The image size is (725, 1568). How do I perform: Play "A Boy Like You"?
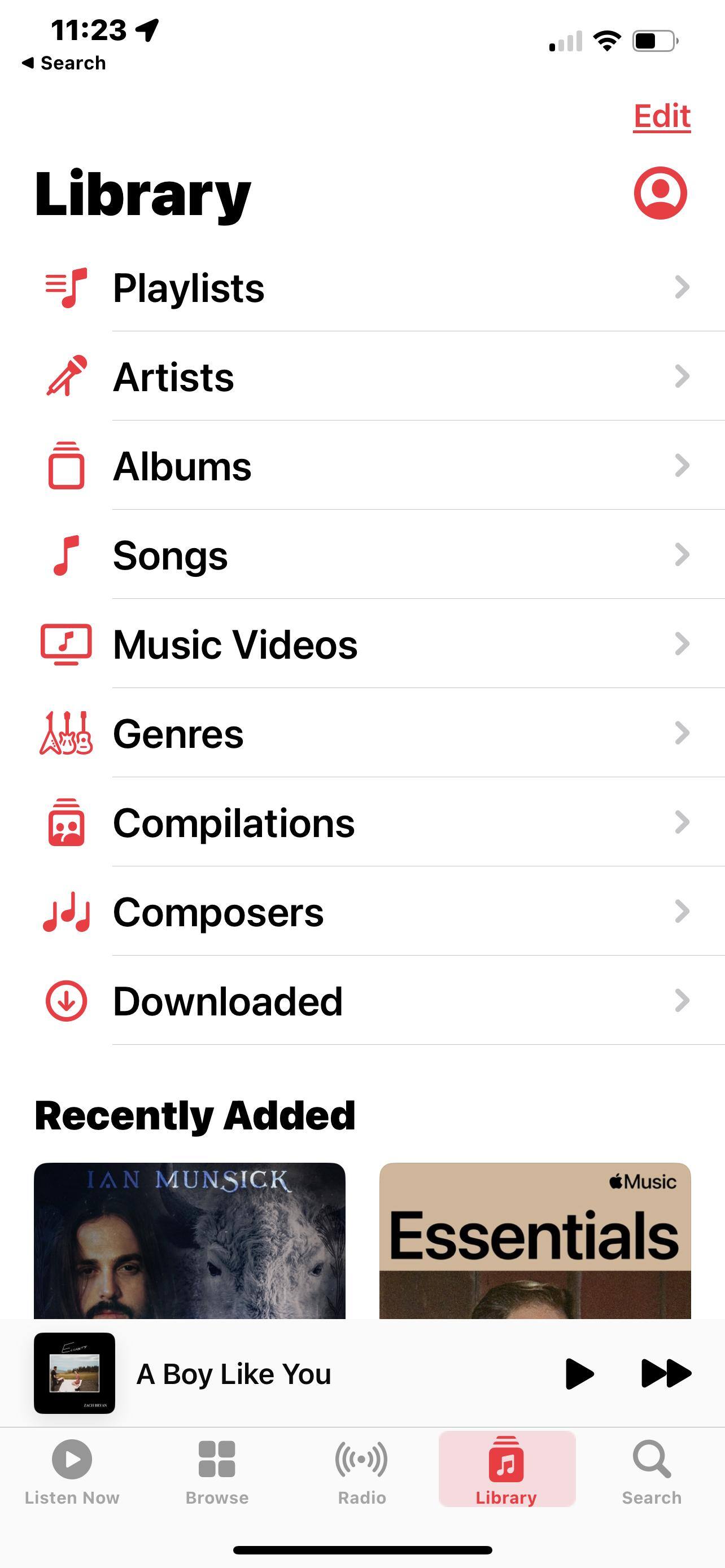pos(579,1374)
